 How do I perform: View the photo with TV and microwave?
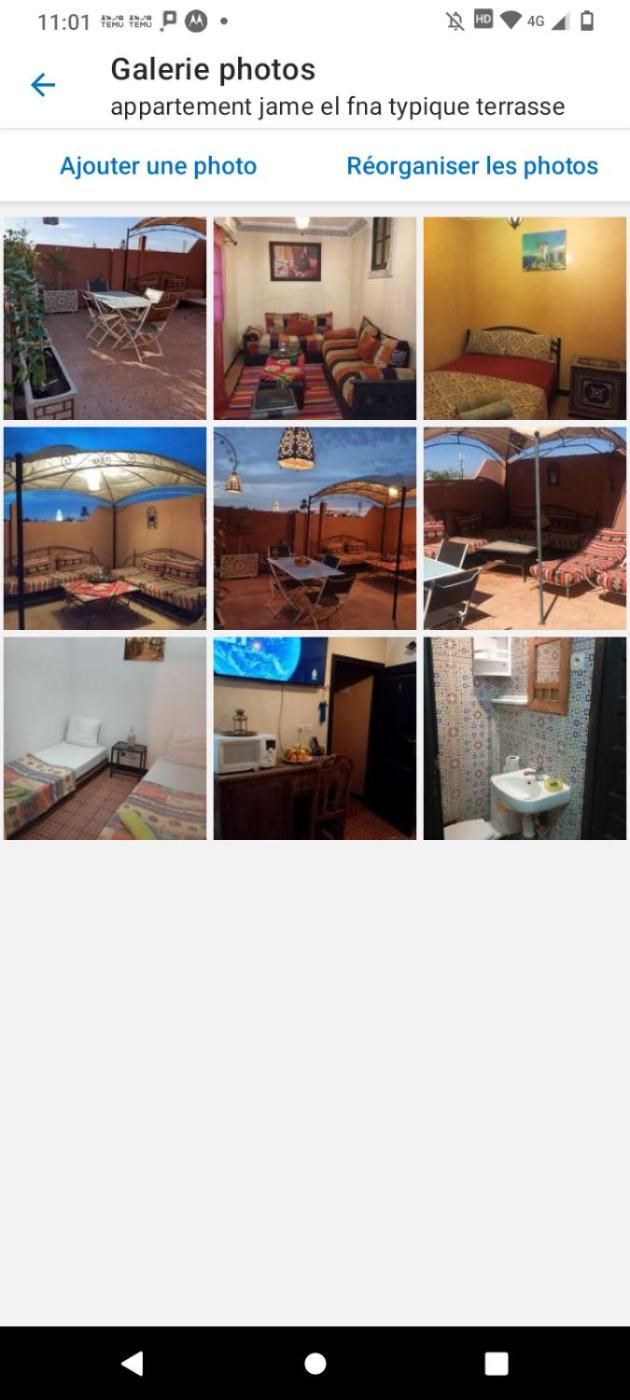315,738
